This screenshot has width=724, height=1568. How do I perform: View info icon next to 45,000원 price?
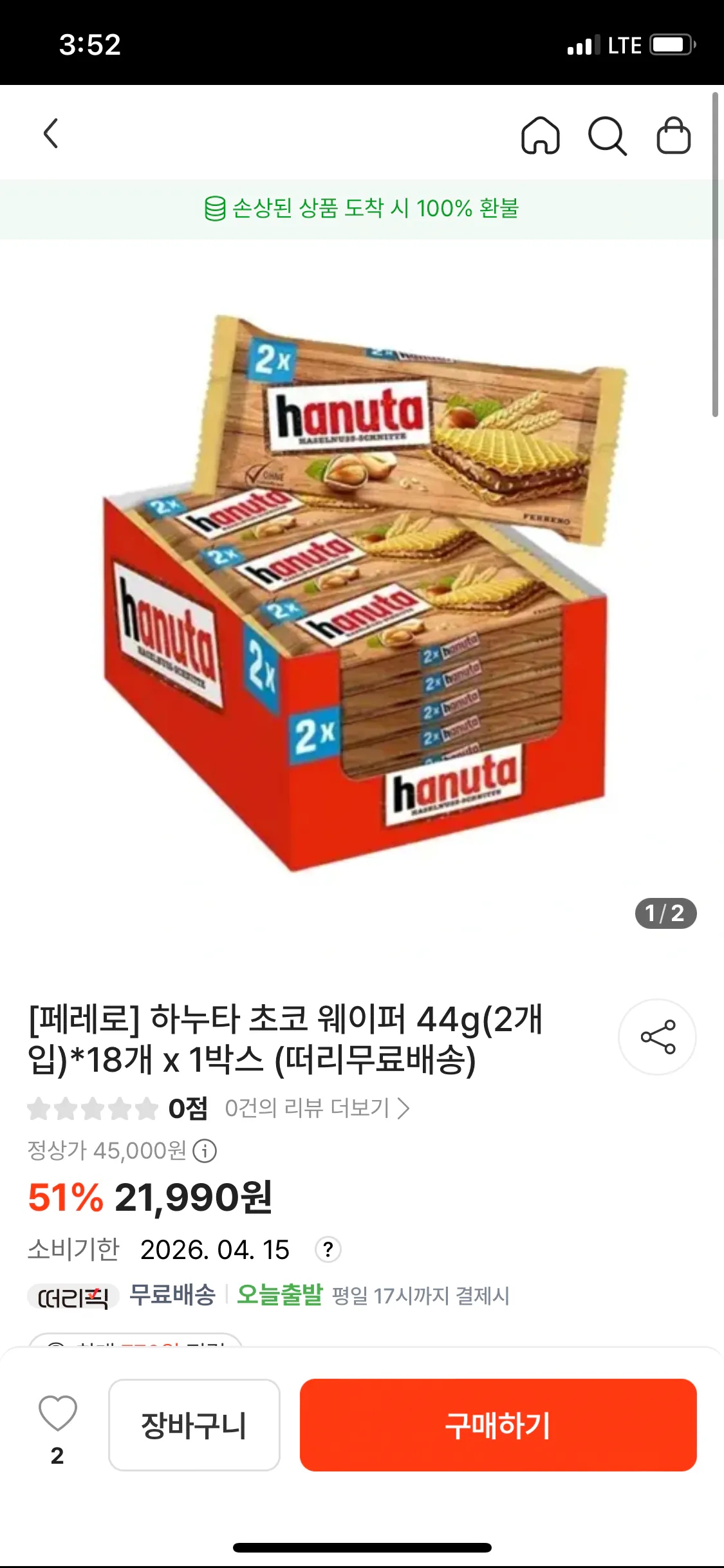click(x=203, y=1152)
